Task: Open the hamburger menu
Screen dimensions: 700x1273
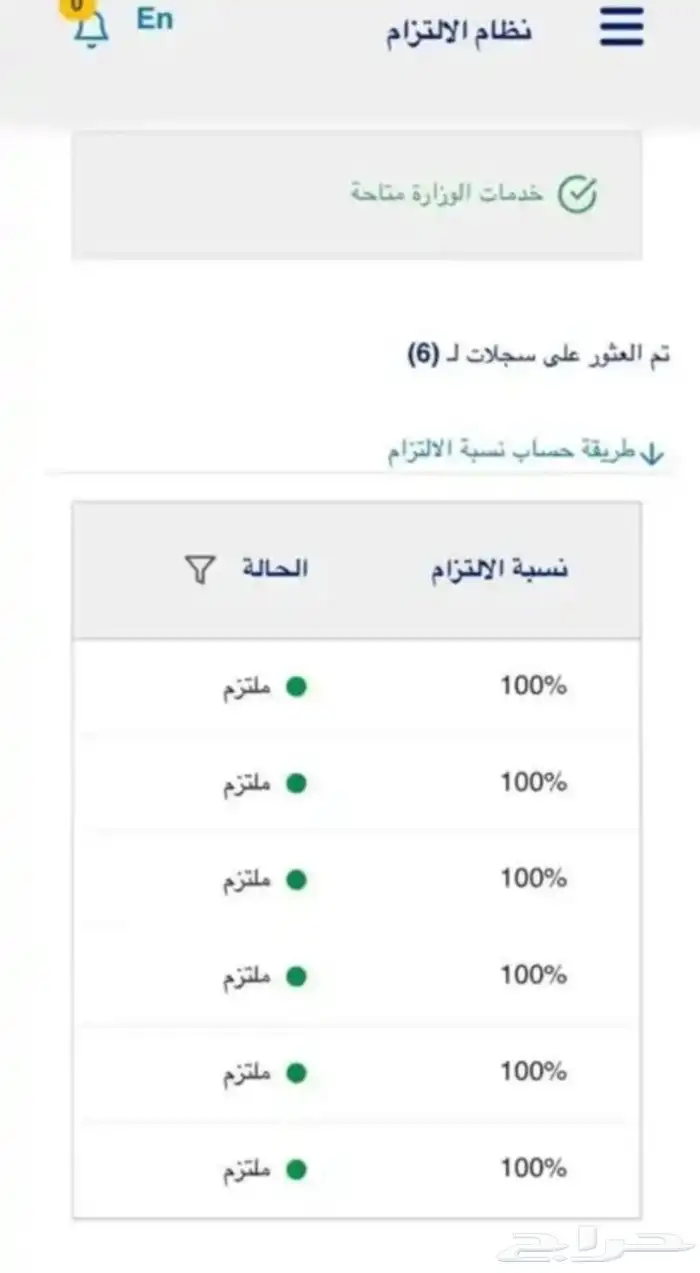Action: coord(621,30)
